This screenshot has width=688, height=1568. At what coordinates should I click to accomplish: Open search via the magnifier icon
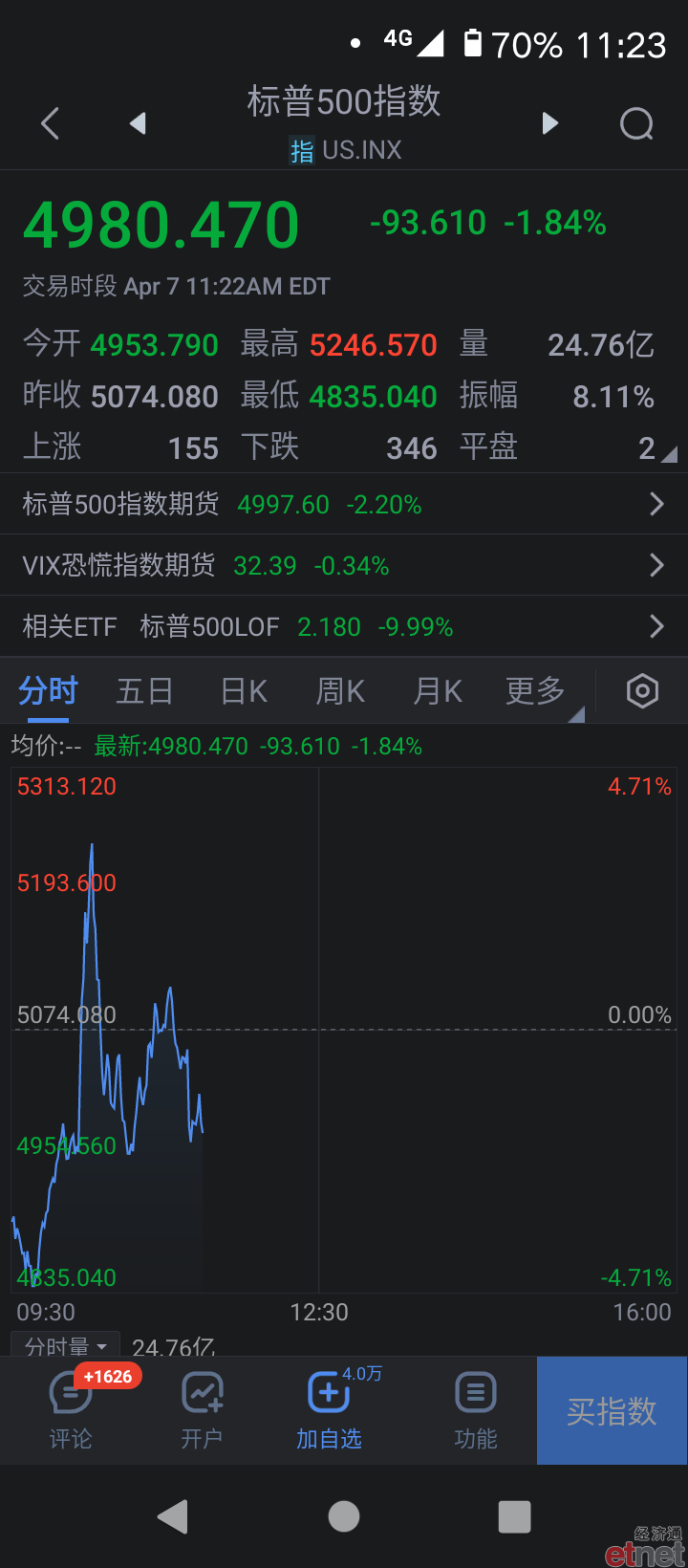click(x=636, y=123)
